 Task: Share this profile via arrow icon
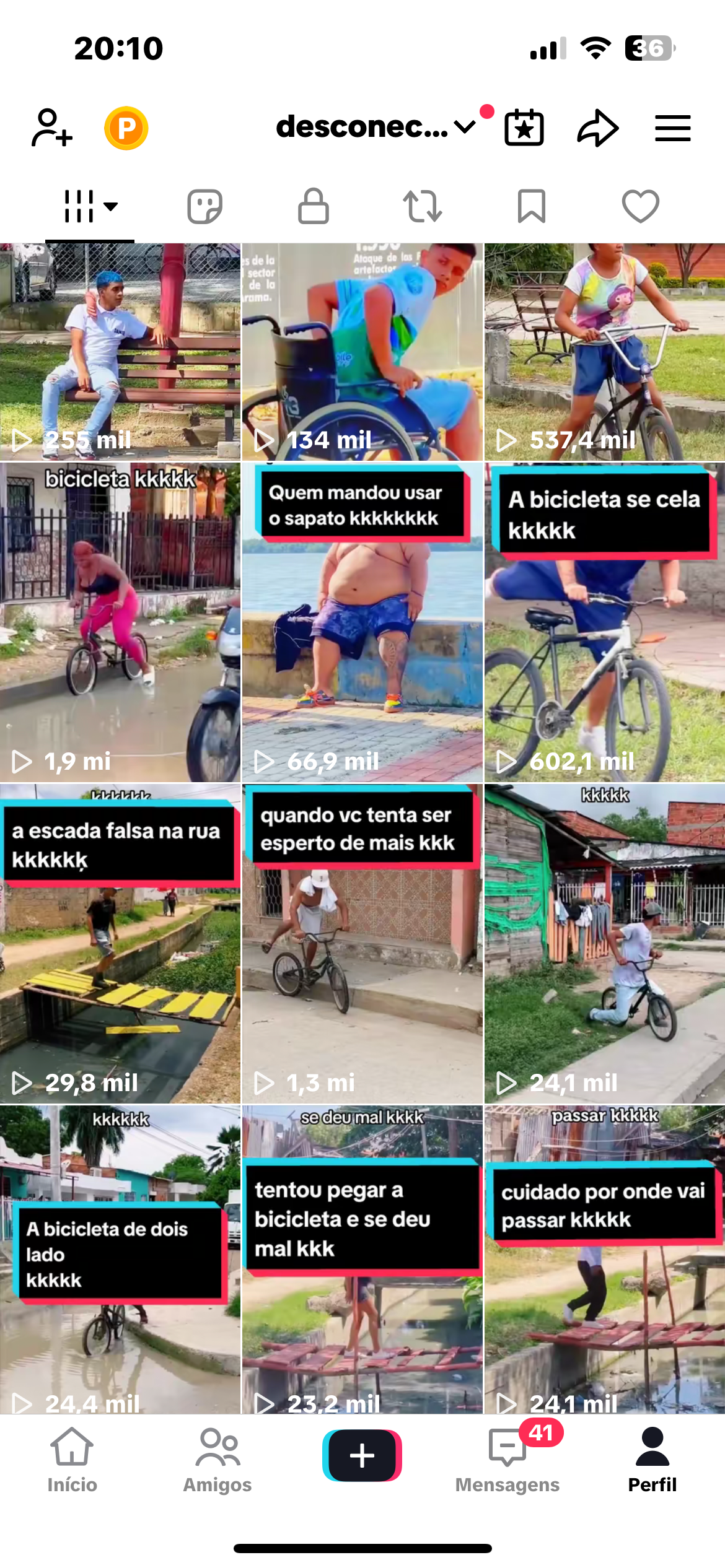(597, 128)
